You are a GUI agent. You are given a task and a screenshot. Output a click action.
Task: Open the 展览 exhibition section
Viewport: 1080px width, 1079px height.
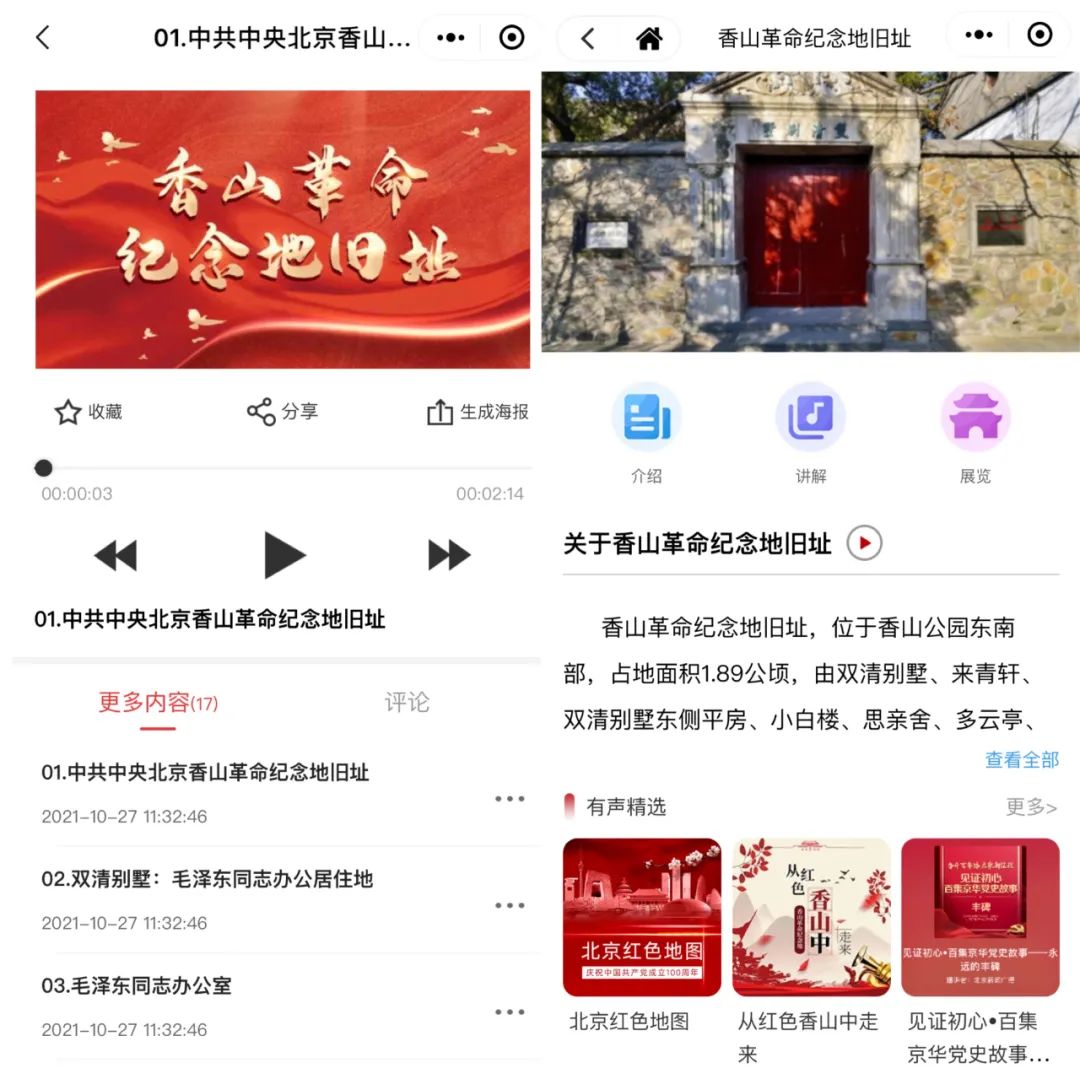[x=975, y=430]
